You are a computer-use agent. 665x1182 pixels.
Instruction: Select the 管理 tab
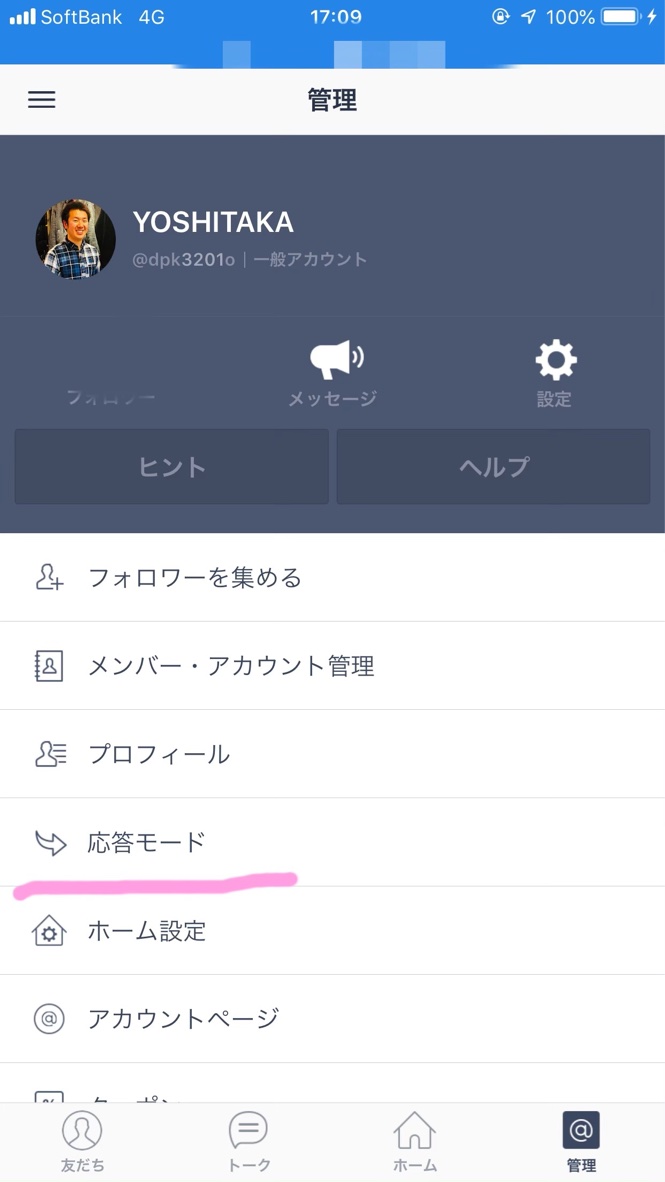[x=581, y=1142]
